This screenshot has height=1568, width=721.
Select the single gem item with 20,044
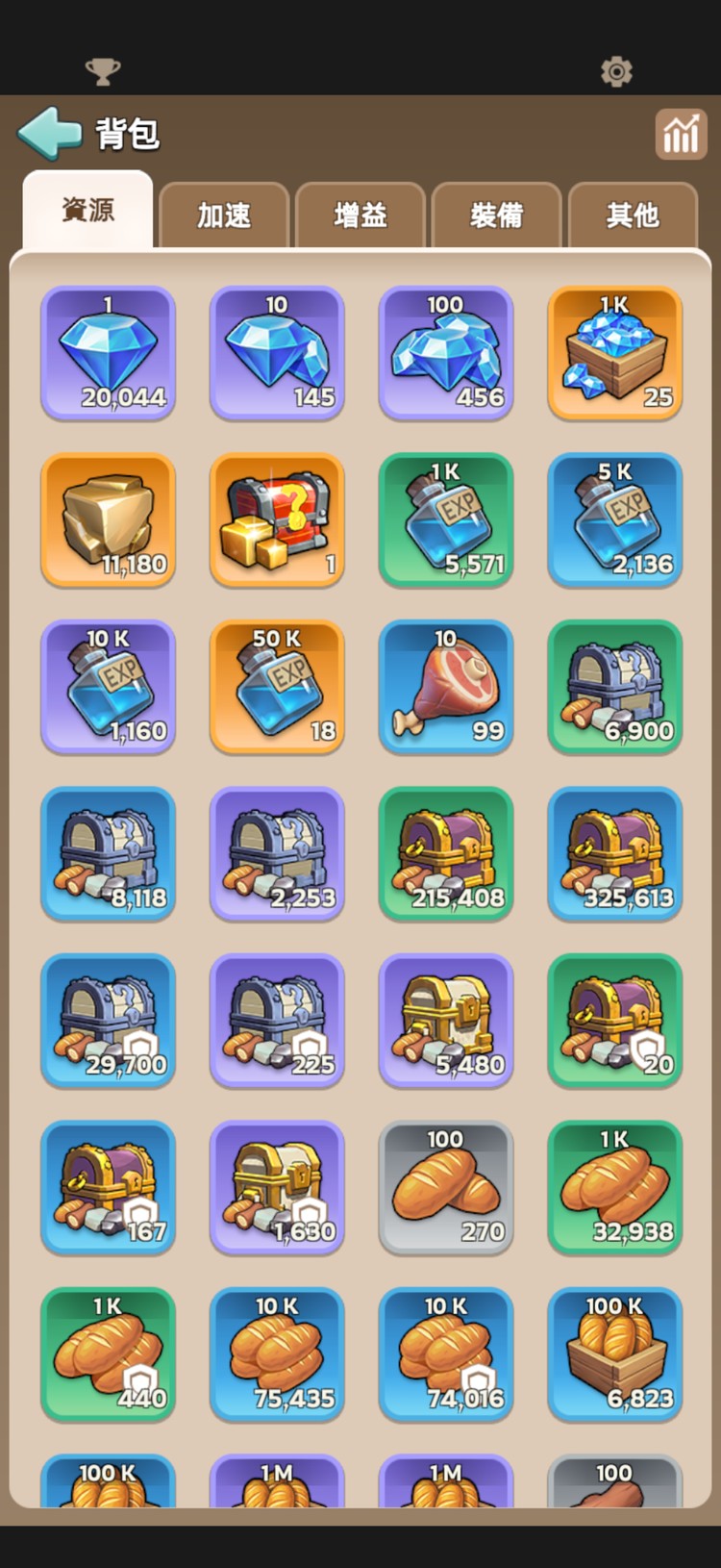108,353
